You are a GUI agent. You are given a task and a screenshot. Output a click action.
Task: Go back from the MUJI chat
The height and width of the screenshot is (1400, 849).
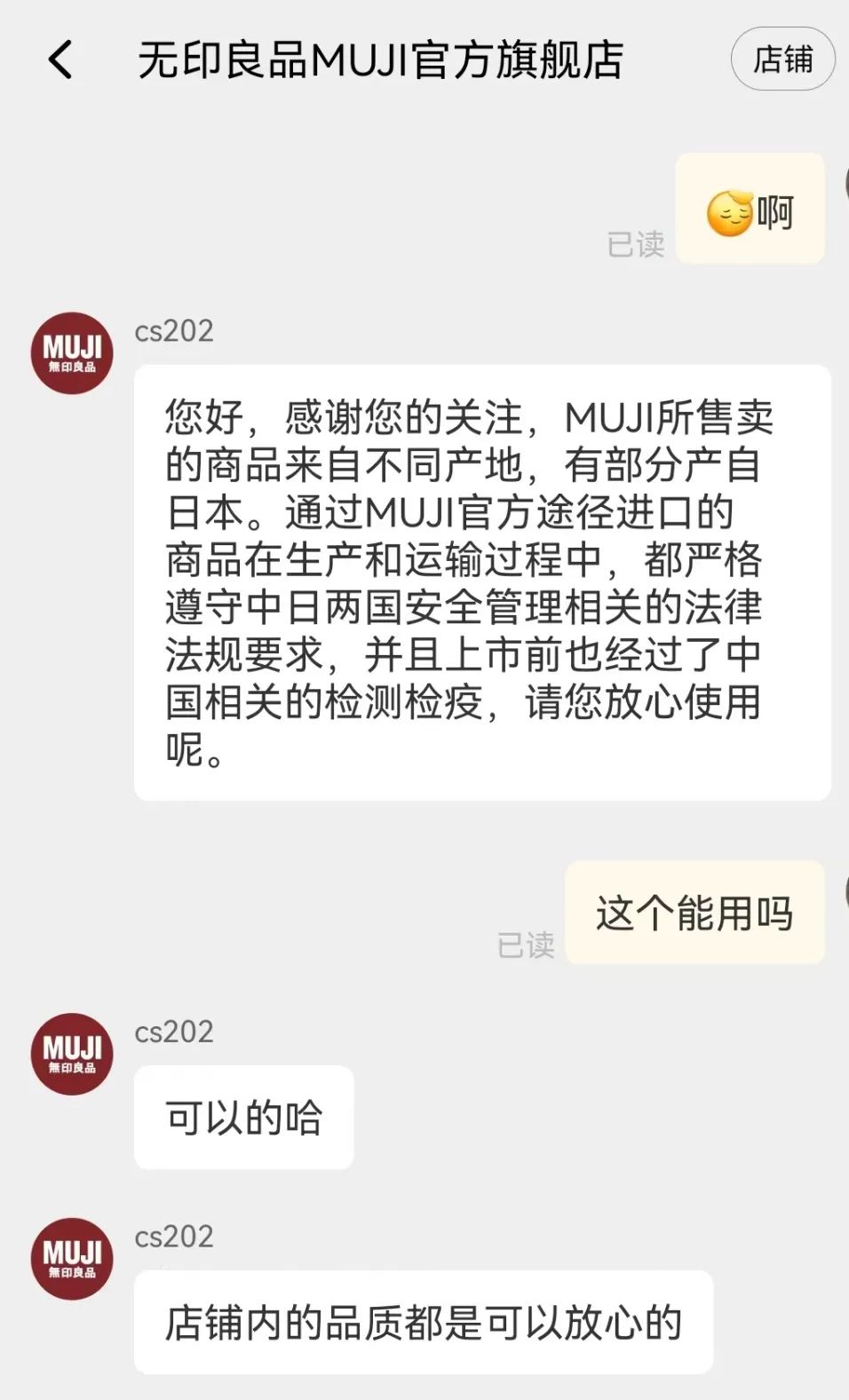60,60
